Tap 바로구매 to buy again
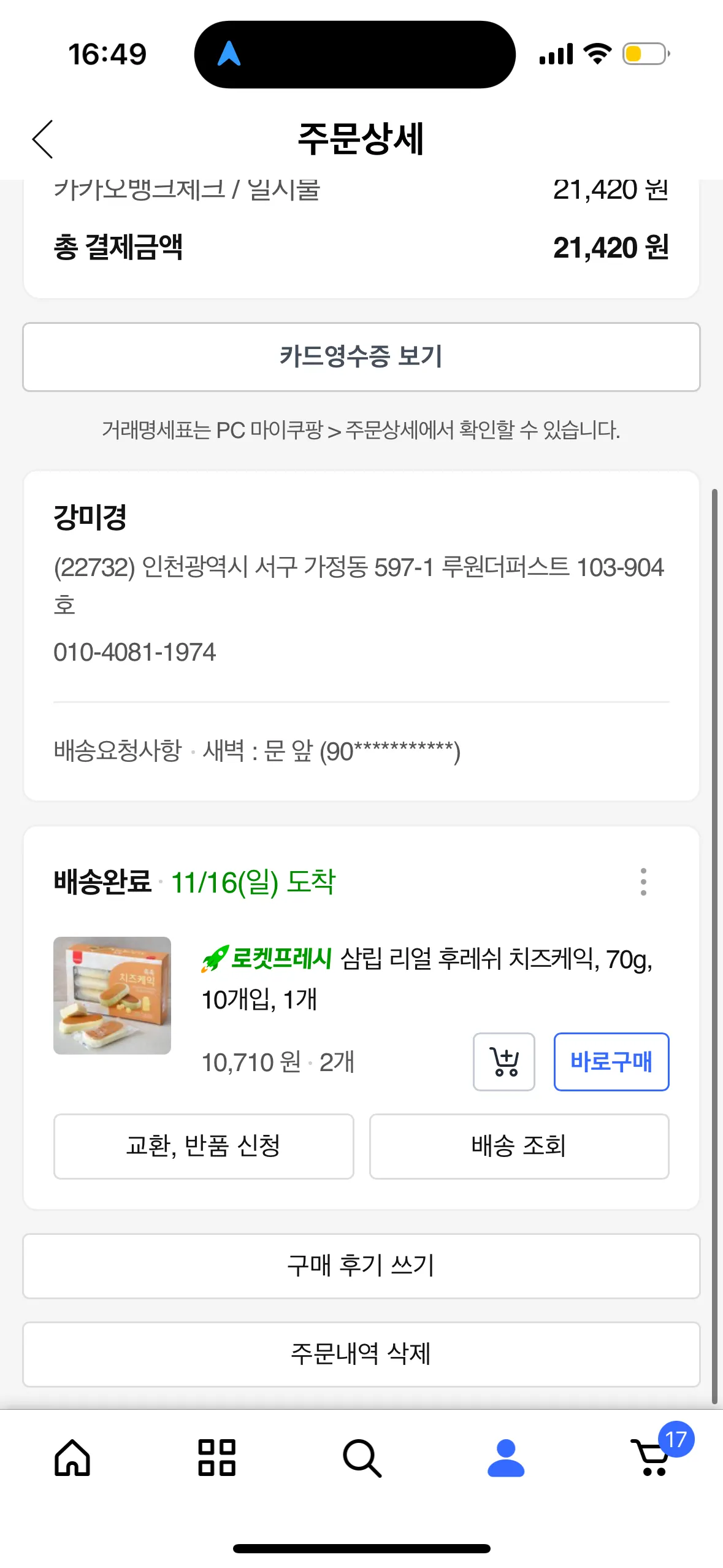 611,1061
